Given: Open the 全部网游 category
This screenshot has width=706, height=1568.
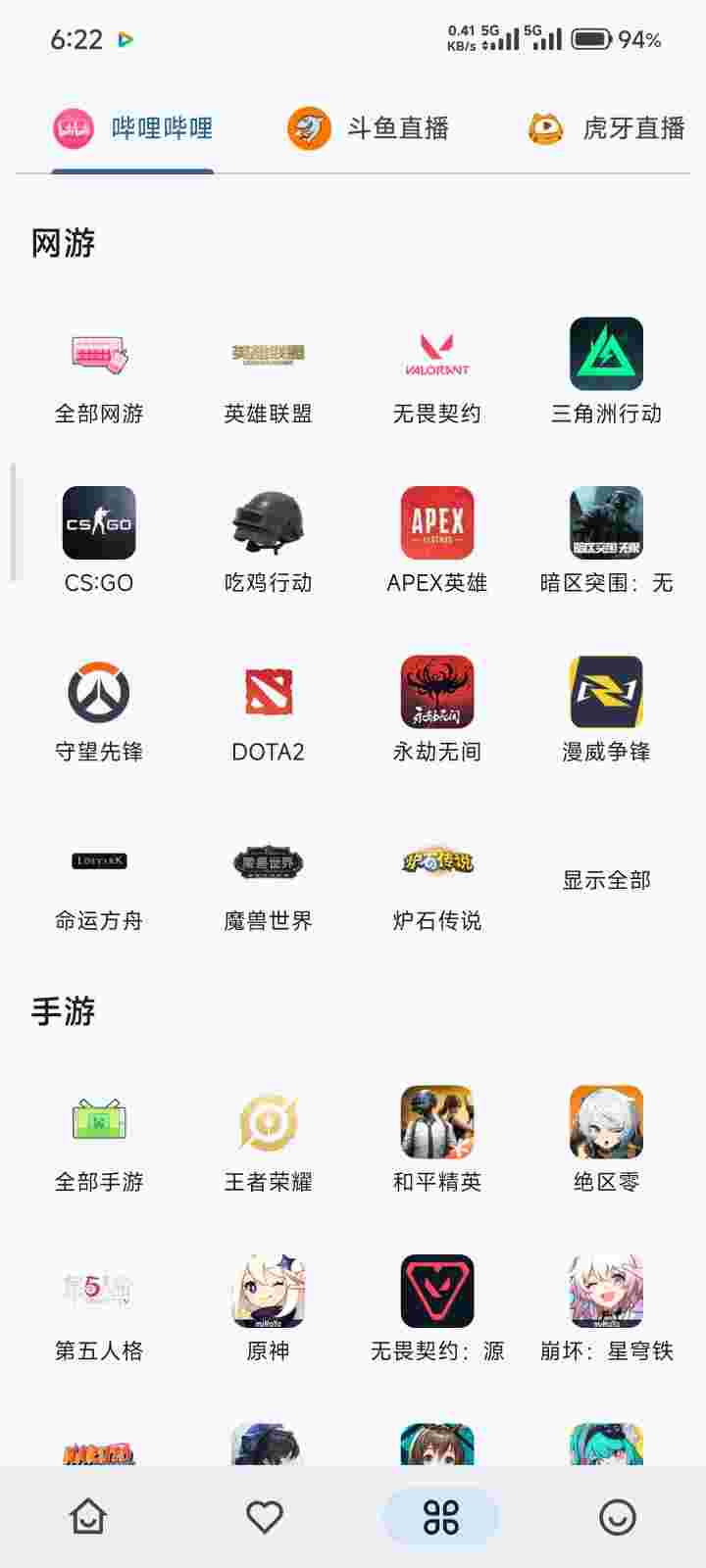Looking at the screenshot, I should tap(99, 374).
